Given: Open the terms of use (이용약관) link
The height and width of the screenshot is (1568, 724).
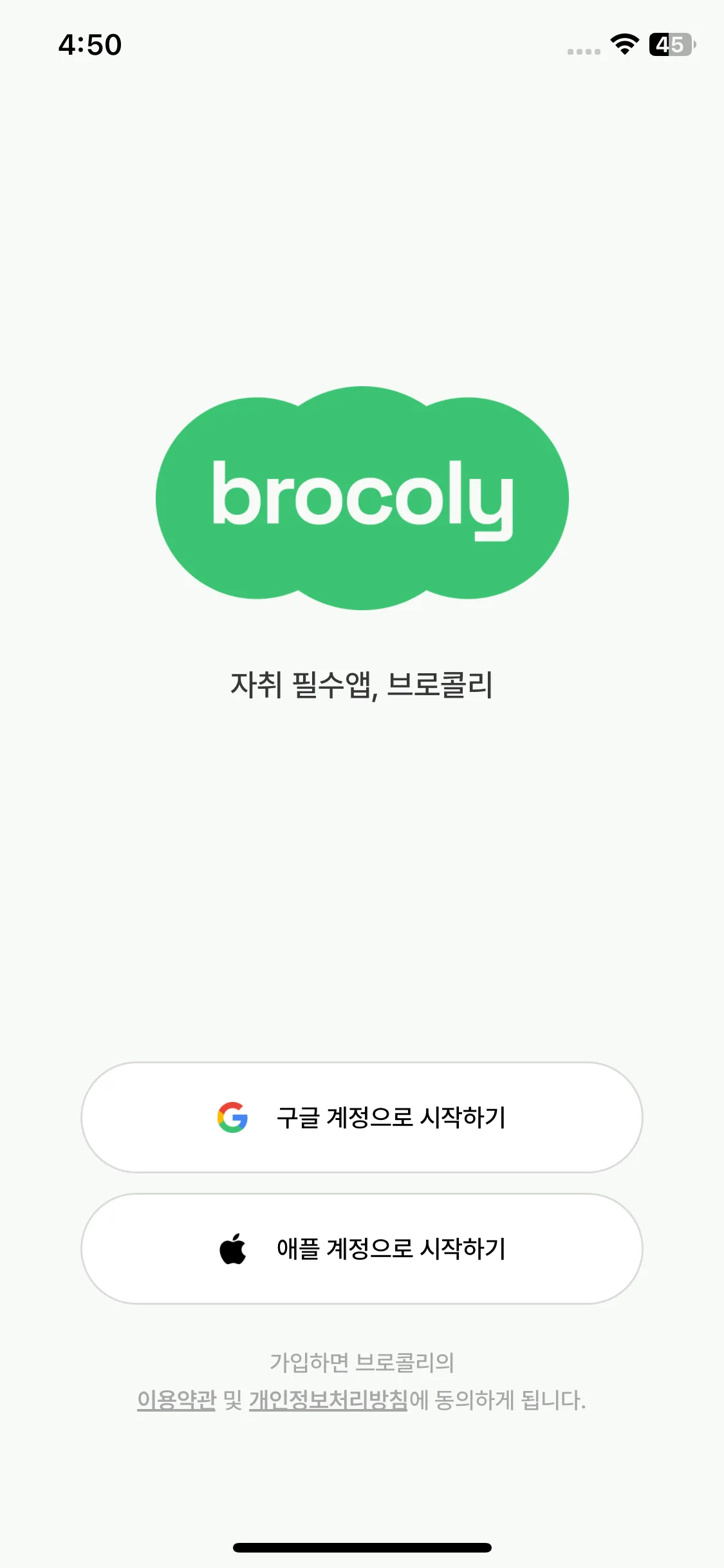Looking at the screenshot, I should coord(176,1400).
